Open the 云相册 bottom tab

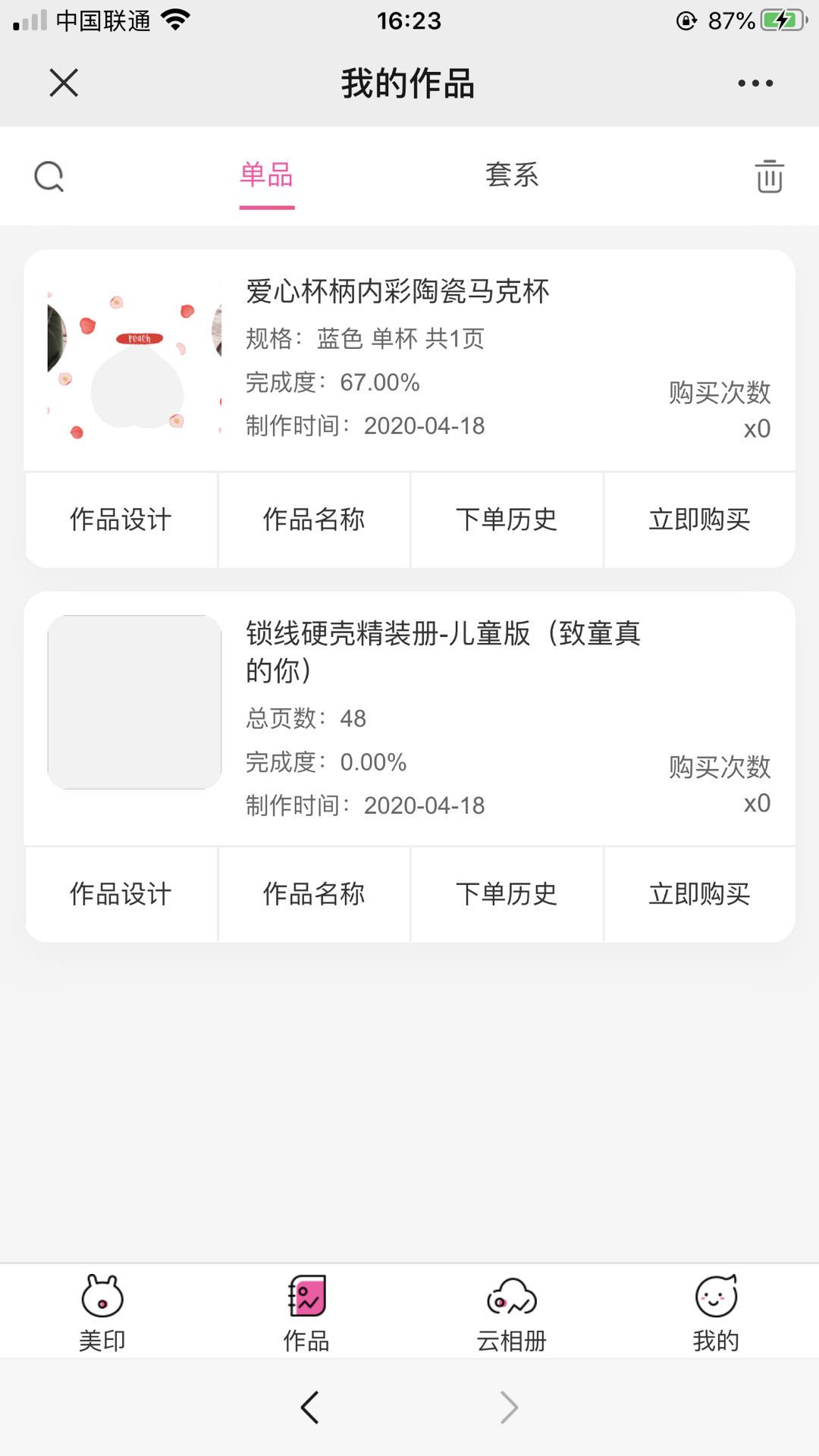click(x=512, y=1313)
